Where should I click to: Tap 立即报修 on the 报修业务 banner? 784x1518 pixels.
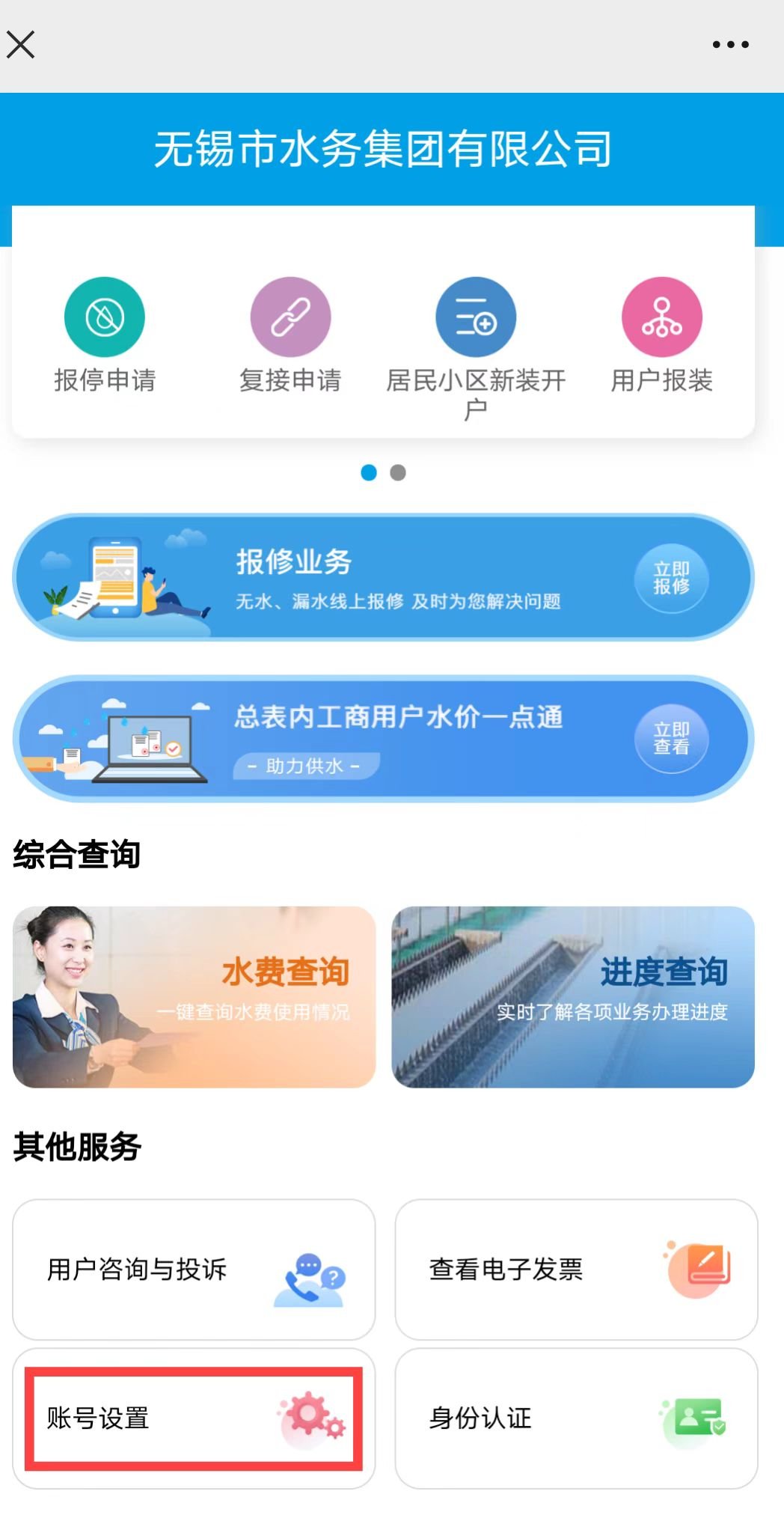click(x=671, y=578)
